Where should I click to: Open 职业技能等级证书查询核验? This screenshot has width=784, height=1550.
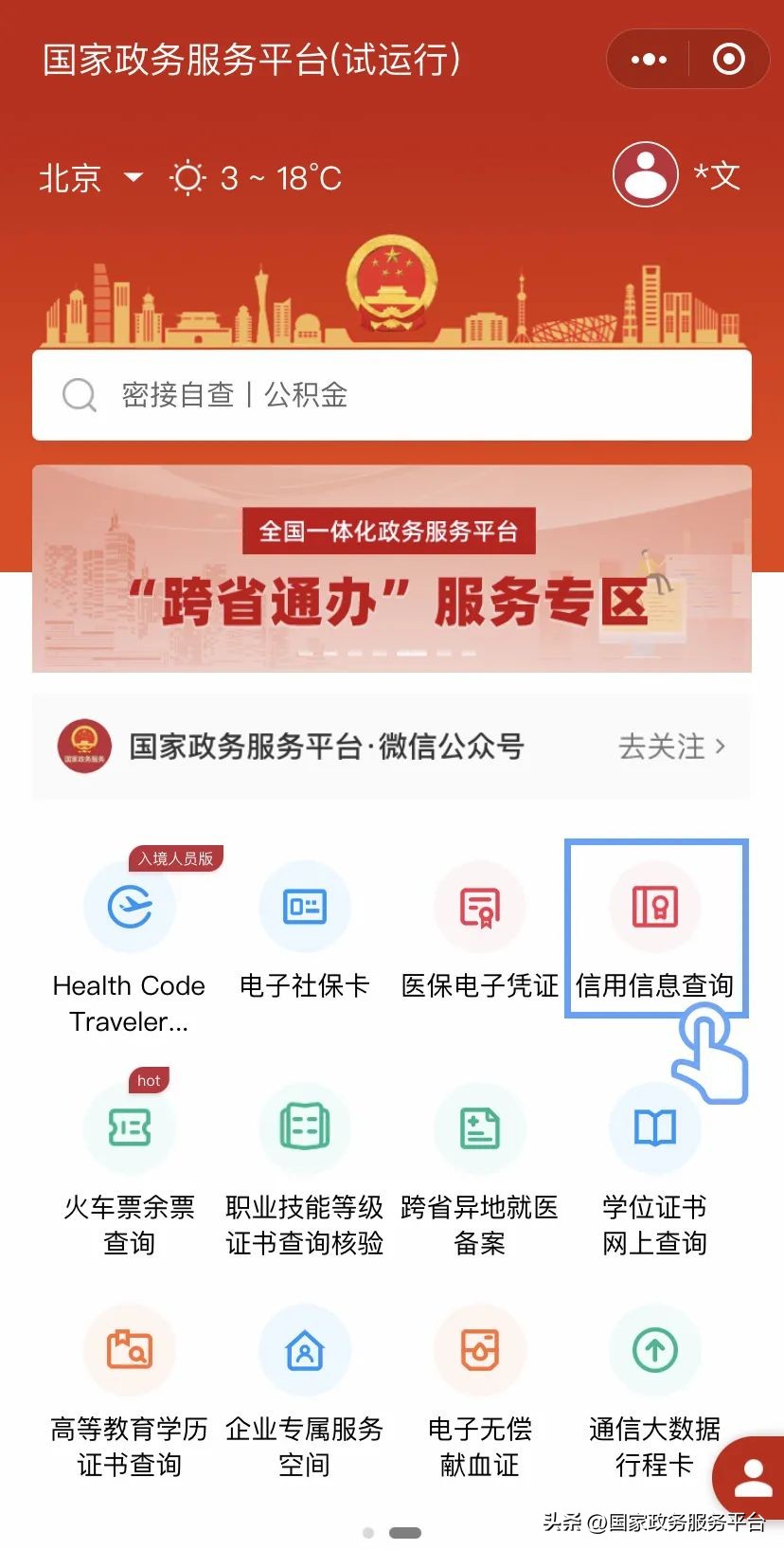[x=304, y=1129]
